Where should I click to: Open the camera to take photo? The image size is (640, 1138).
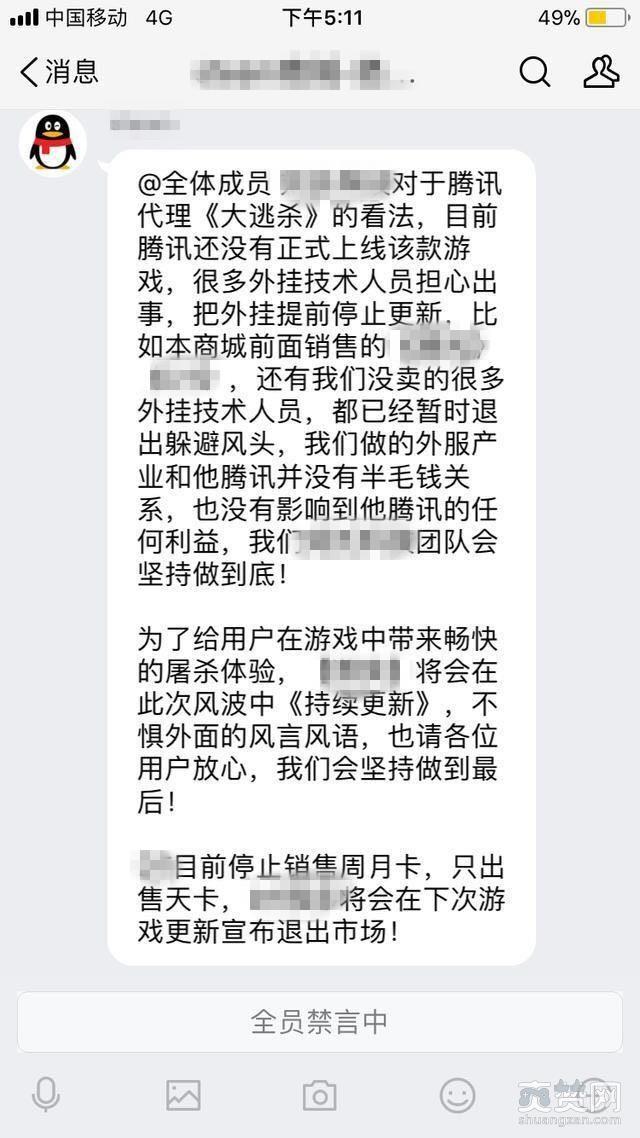pos(319,1095)
